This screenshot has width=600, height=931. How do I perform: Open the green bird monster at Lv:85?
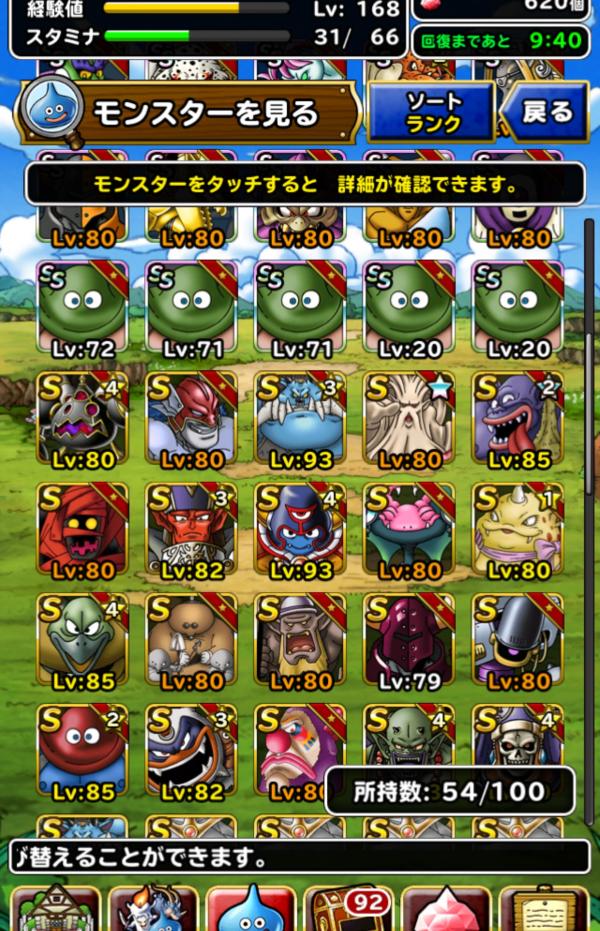click(x=83, y=641)
